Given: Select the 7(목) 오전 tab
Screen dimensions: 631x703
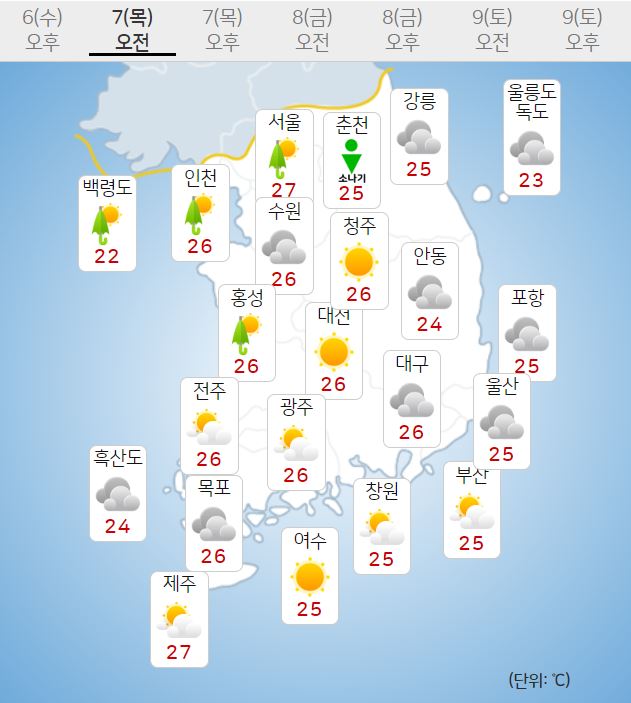Looking at the screenshot, I should 132,29.
